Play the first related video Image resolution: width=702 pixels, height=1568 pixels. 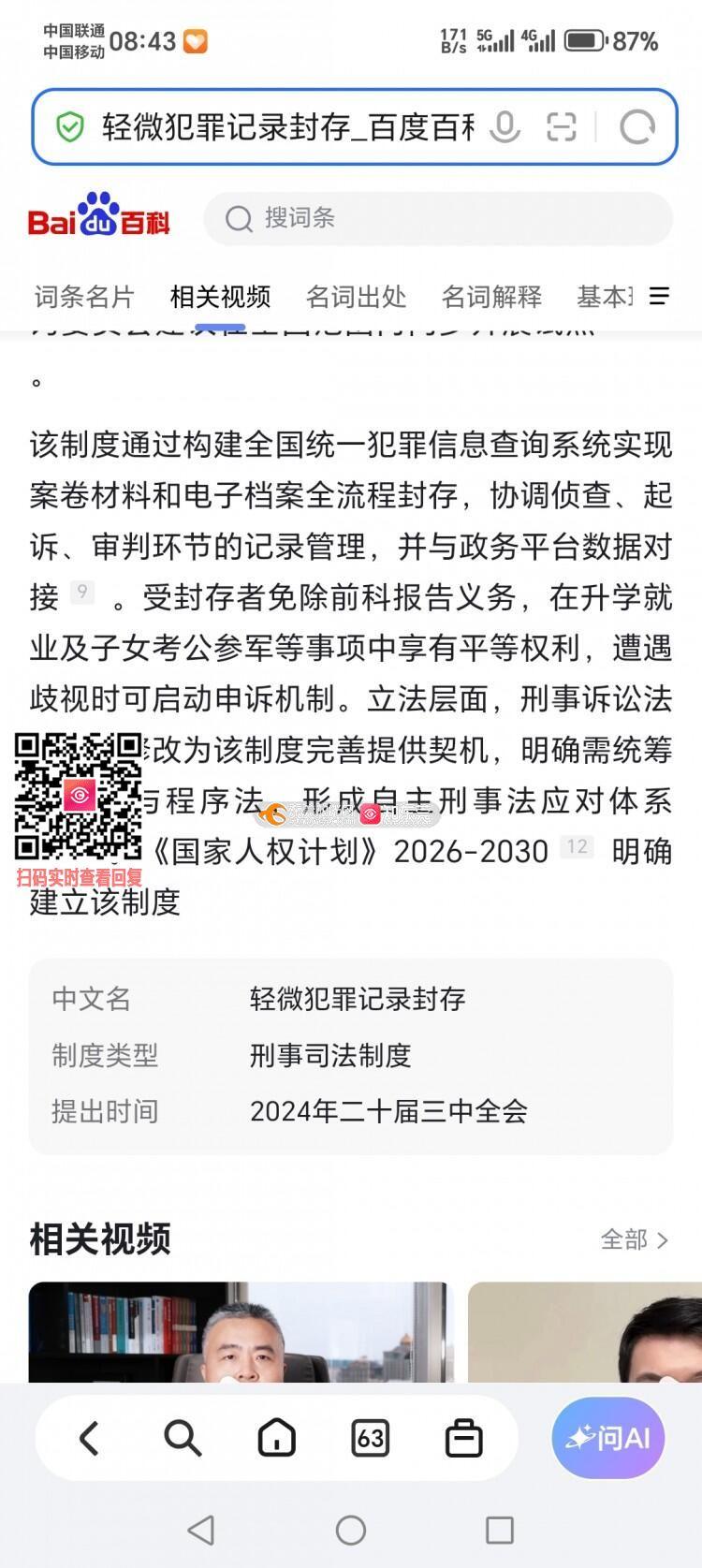click(x=241, y=1332)
